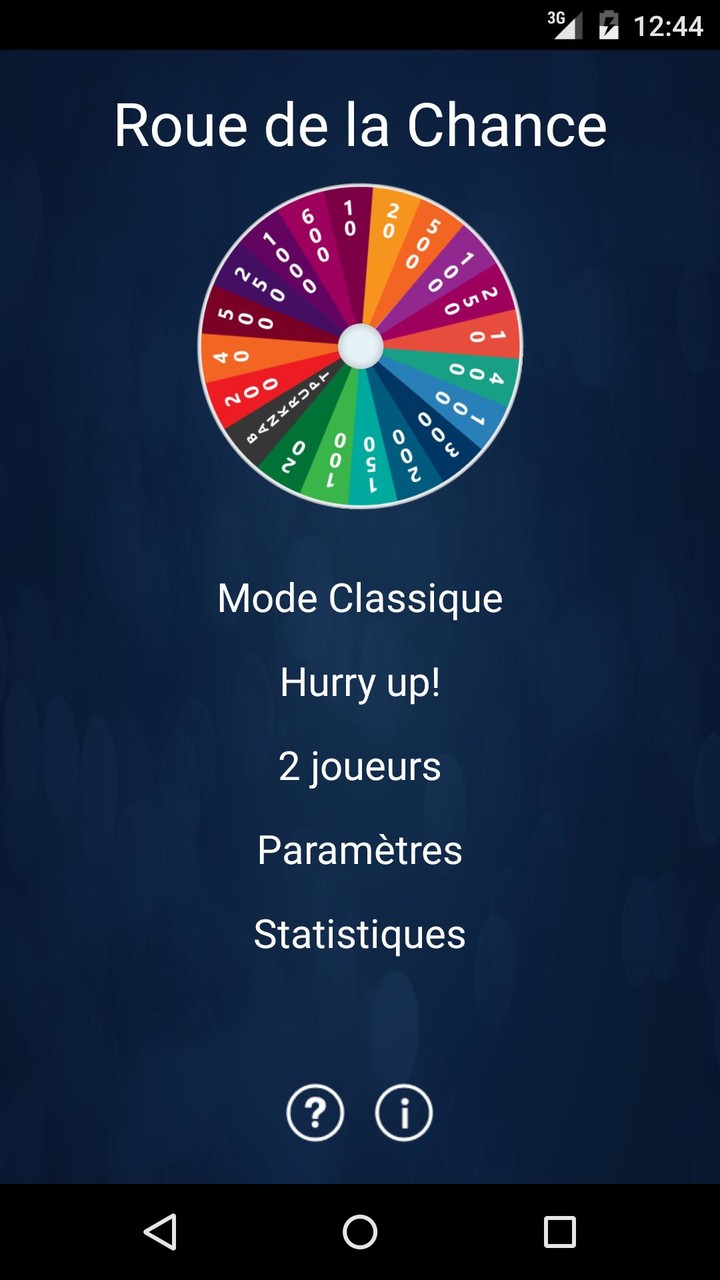Screen dimensions: 720x1280
Task: Select the 2 joueurs option
Action: [360, 766]
